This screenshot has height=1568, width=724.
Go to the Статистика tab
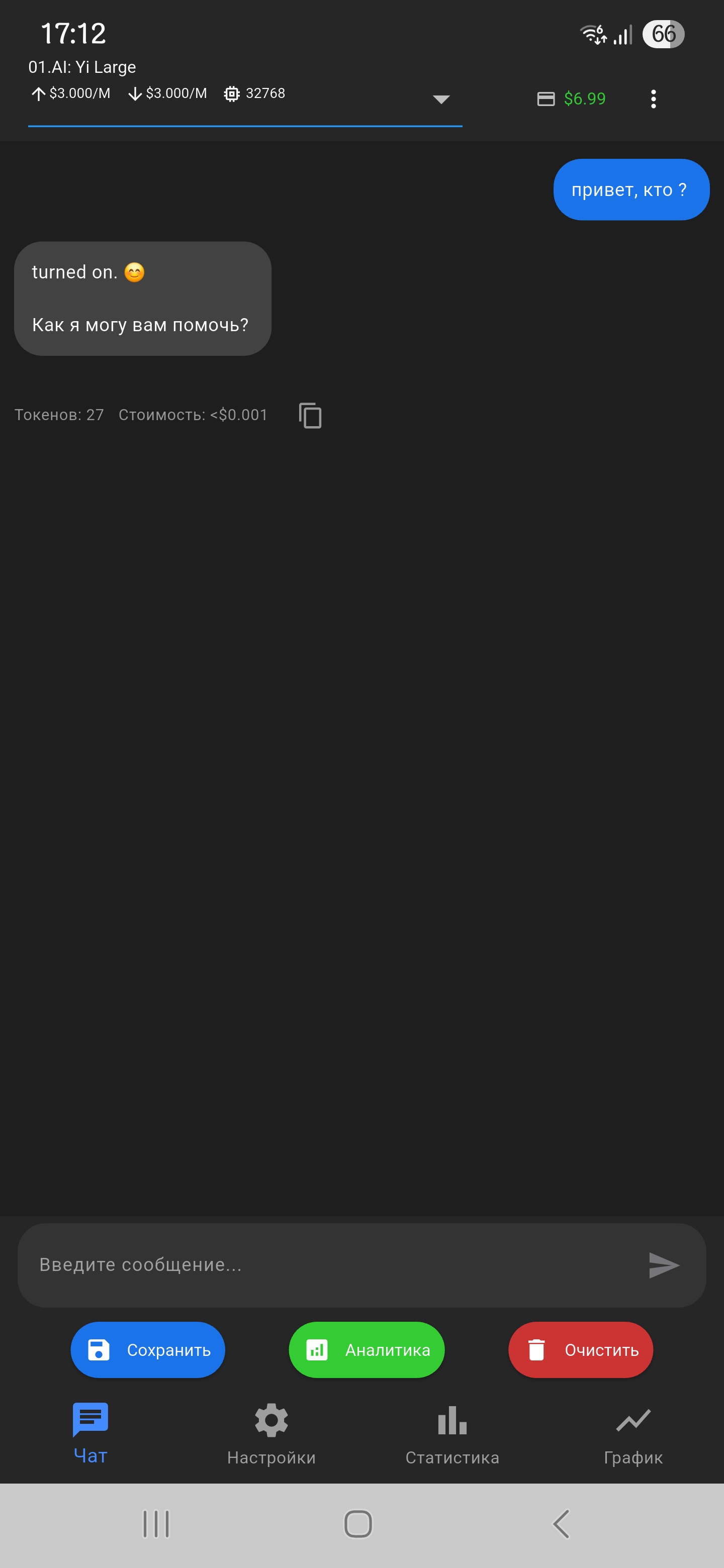(x=452, y=1433)
